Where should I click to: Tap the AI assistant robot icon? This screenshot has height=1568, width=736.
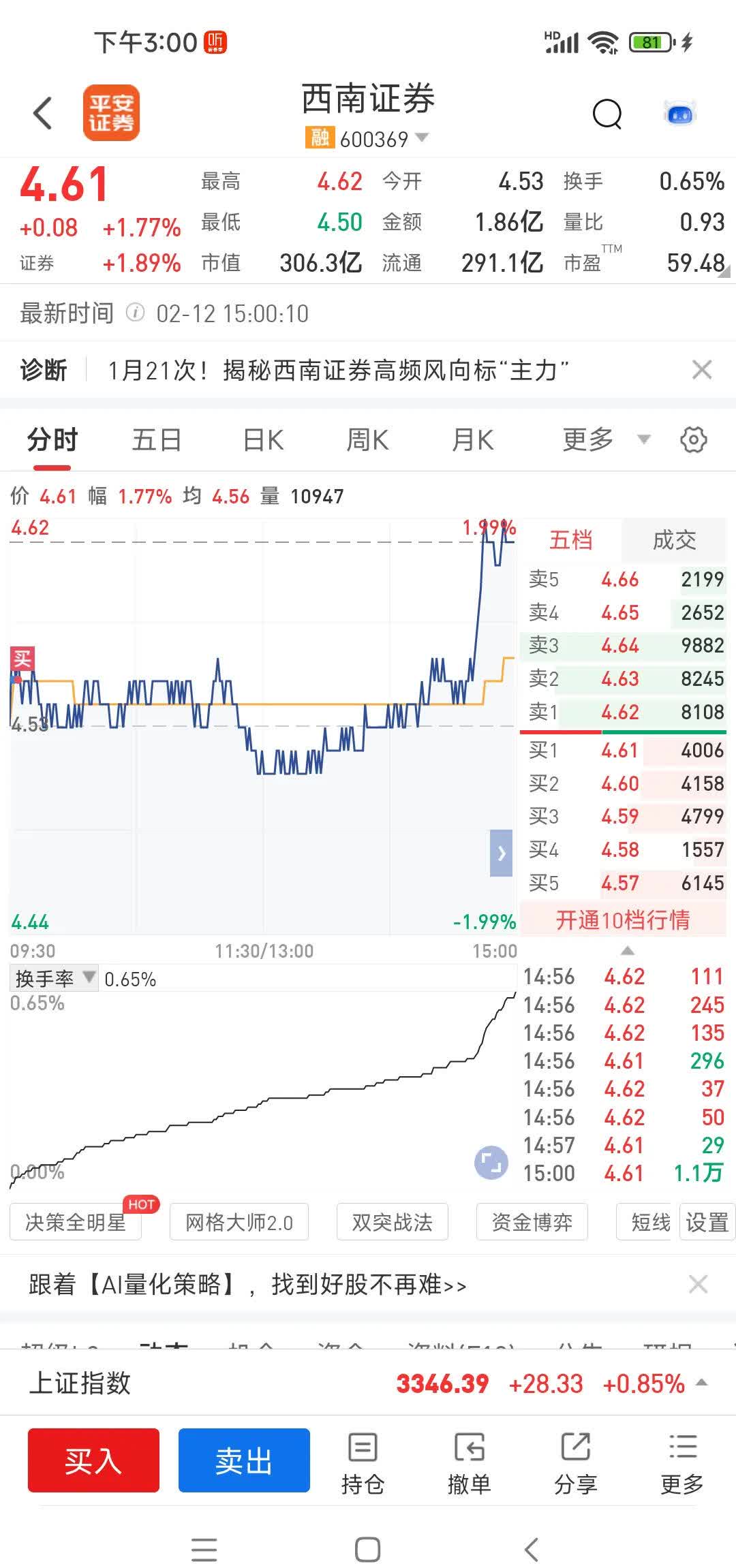coord(681,113)
